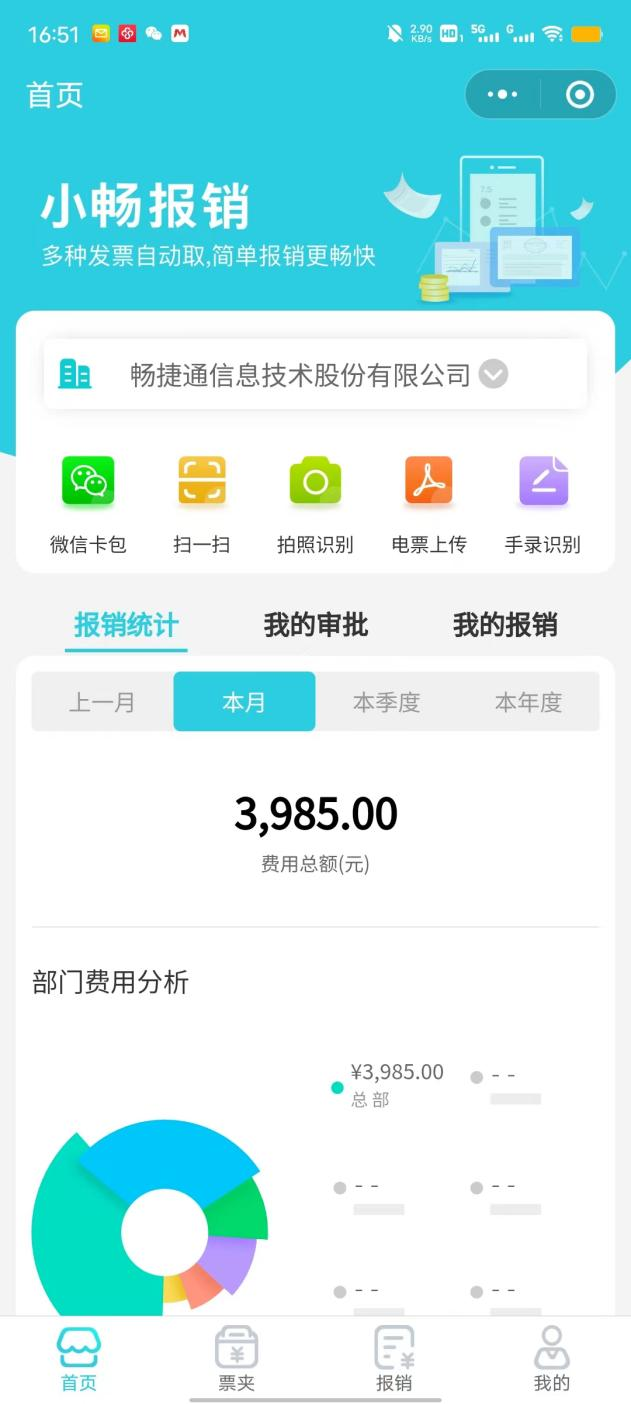Switch to 我的审批 tab

[x=316, y=626]
